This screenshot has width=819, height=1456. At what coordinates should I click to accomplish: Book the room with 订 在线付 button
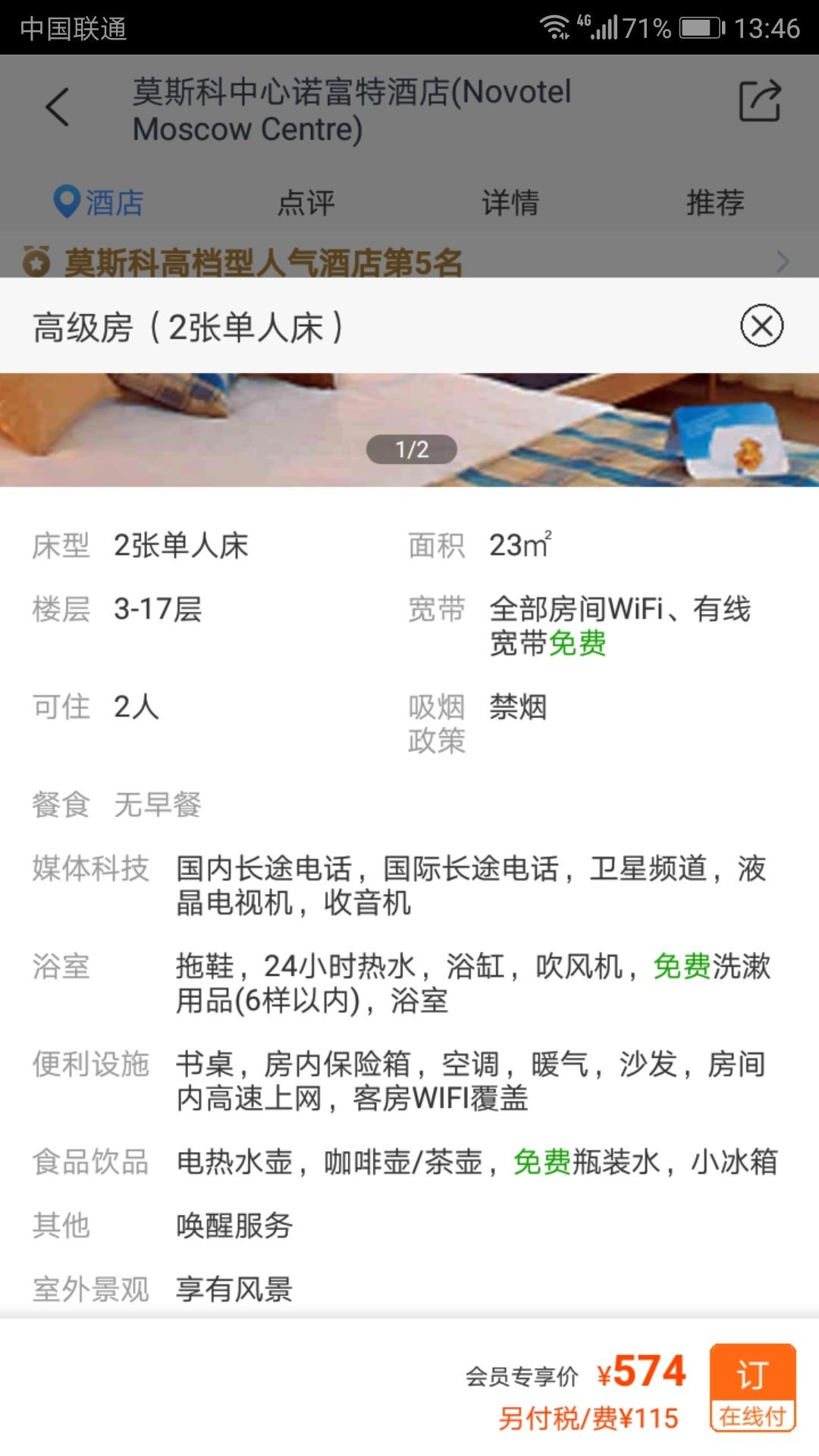(x=752, y=1388)
